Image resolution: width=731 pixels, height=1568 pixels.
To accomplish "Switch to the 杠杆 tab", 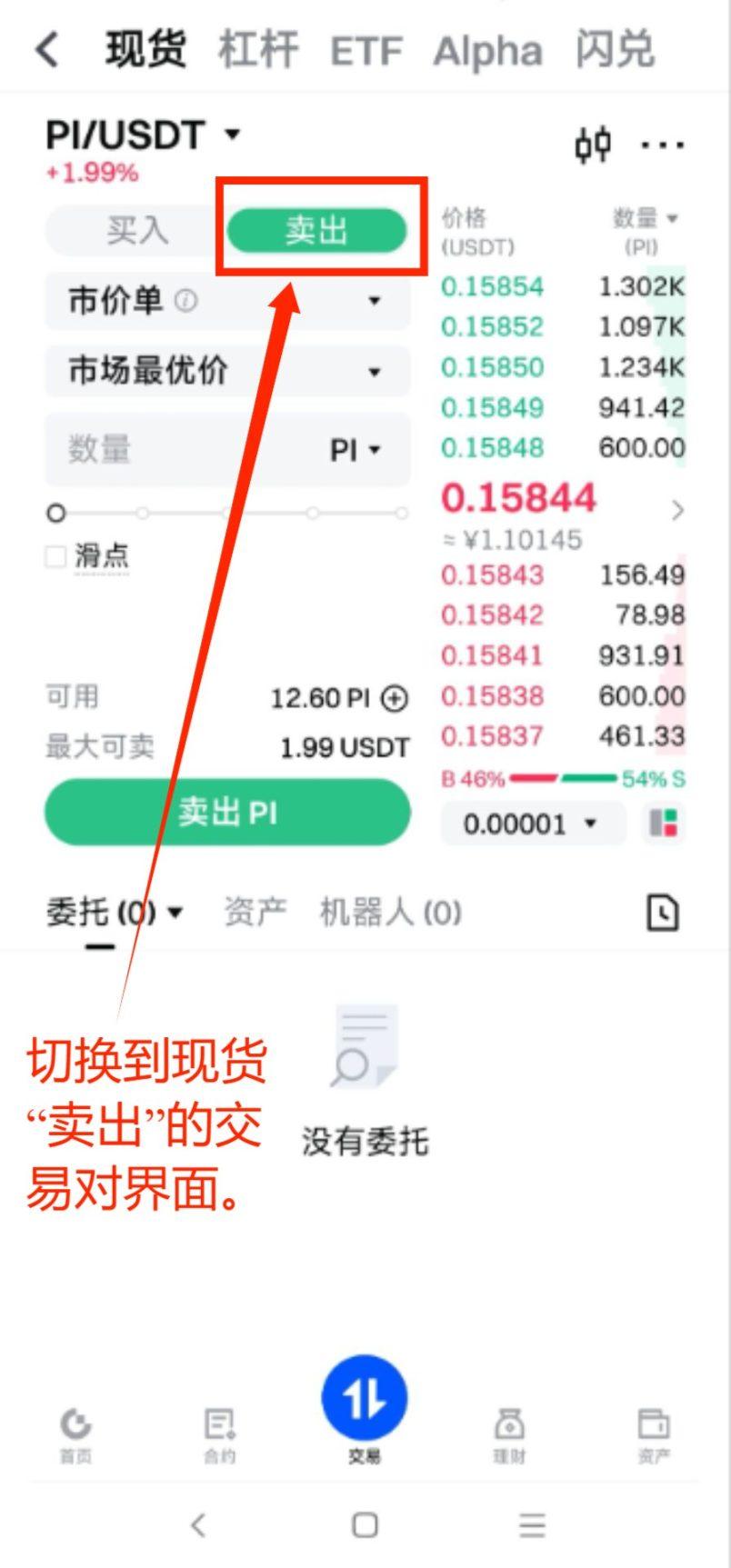I will coord(258,50).
